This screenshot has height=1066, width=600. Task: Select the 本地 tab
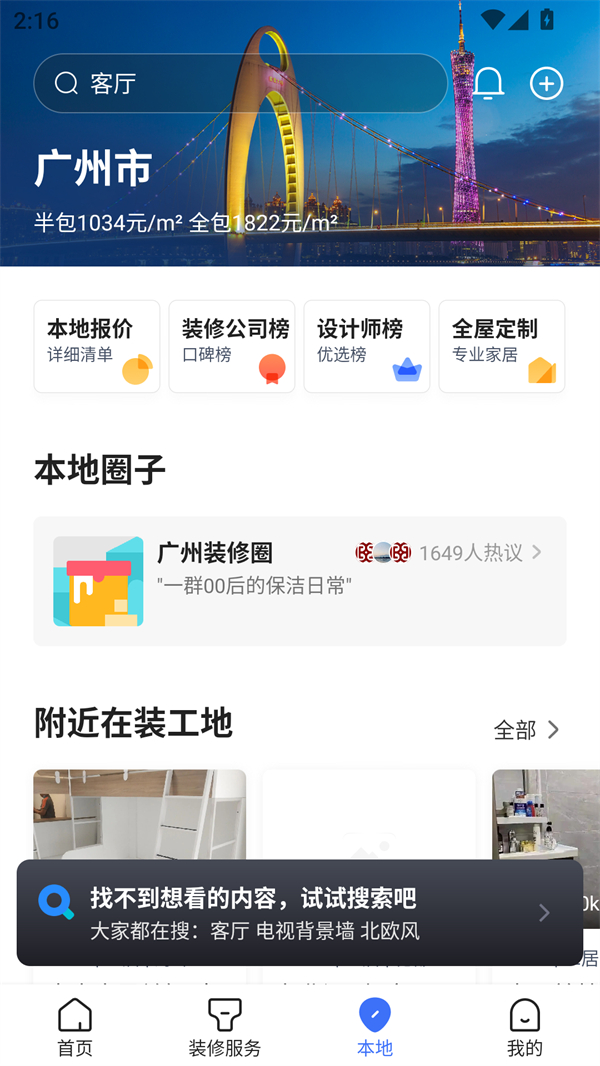(x=375, y=1028)
